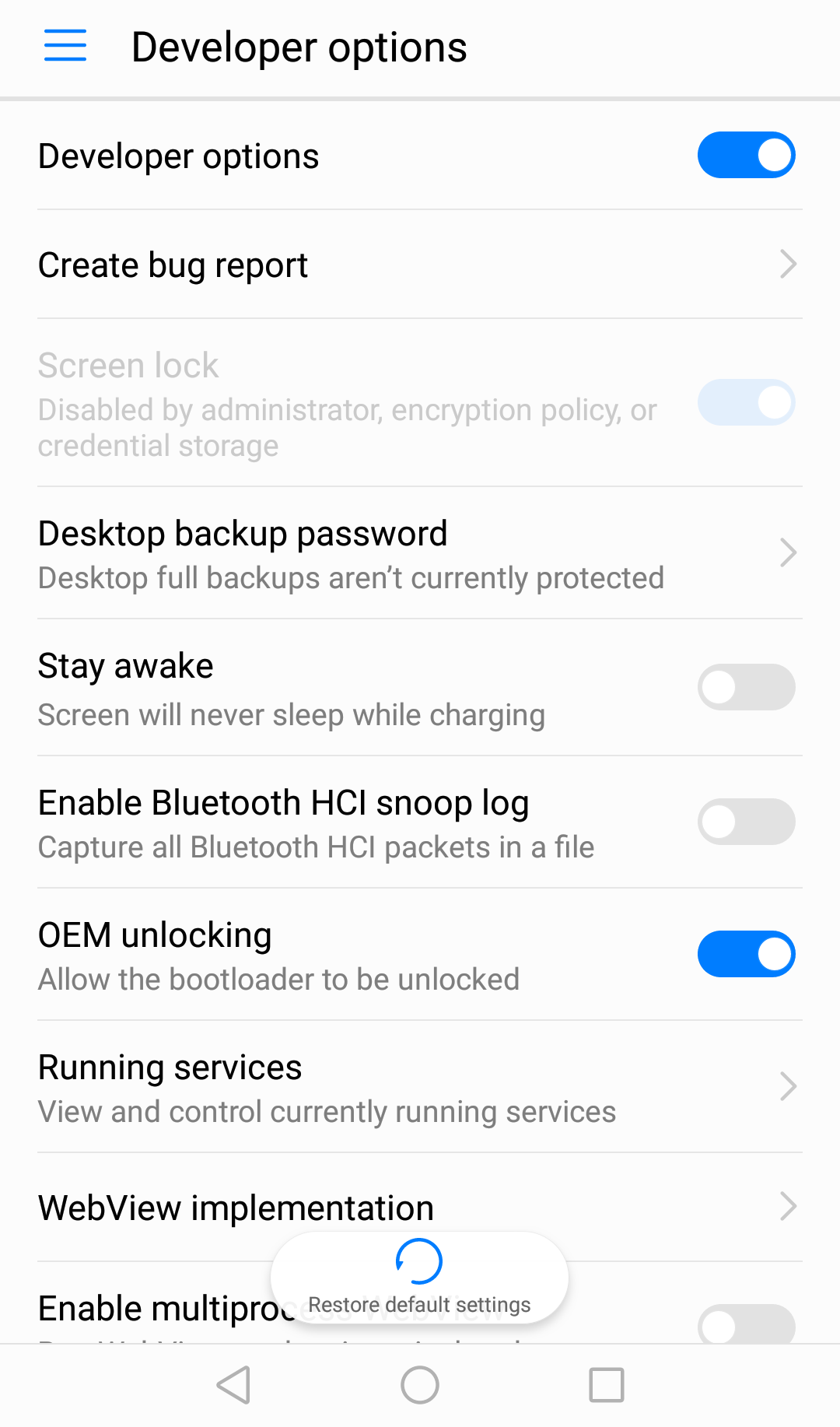Viewport: 840px width, 1427px height.
Task: Open the hamburger drawer menu
Action: click(65, 46)
